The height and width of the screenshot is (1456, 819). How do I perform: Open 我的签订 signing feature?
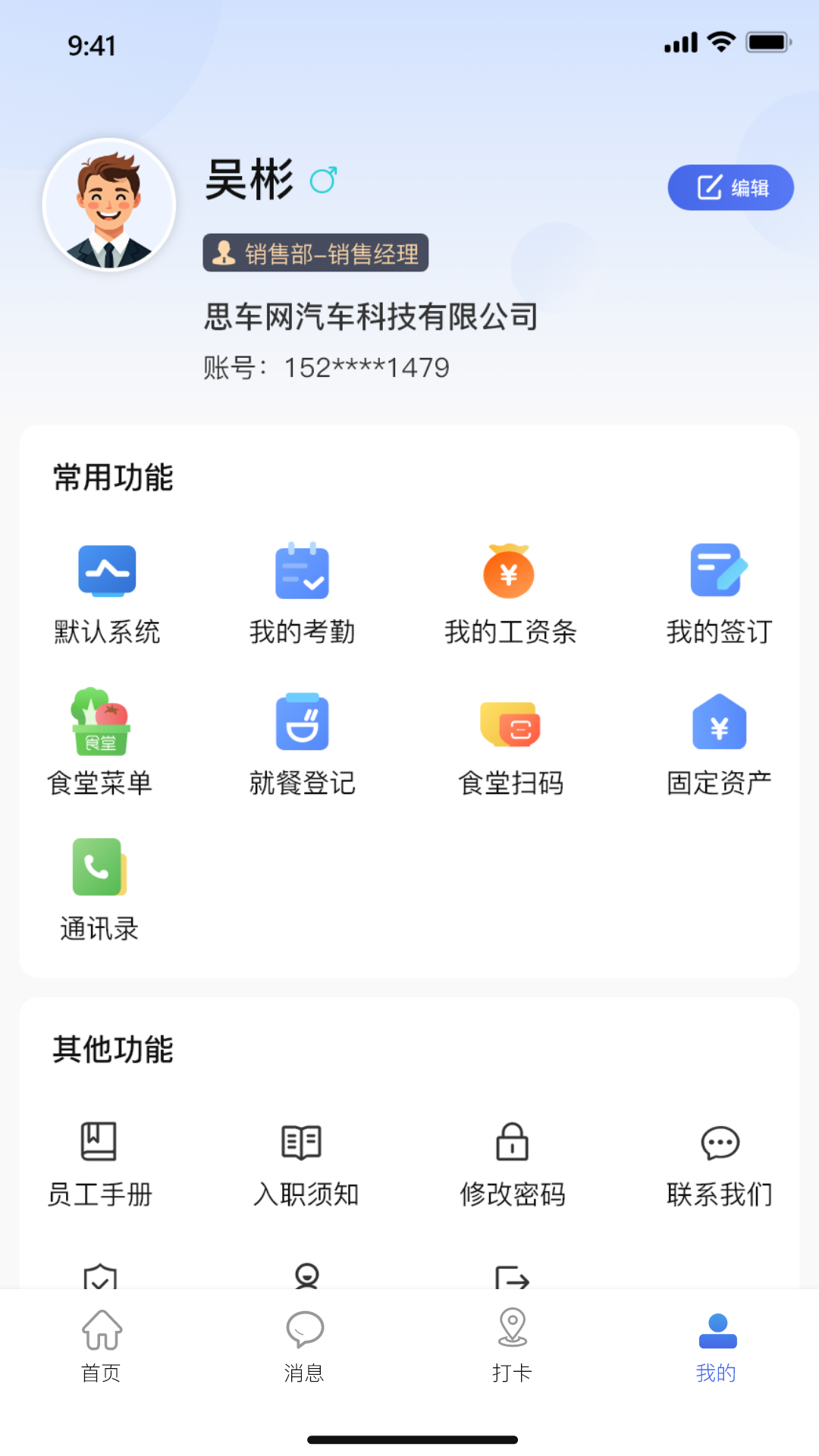(x=719, y=595)
